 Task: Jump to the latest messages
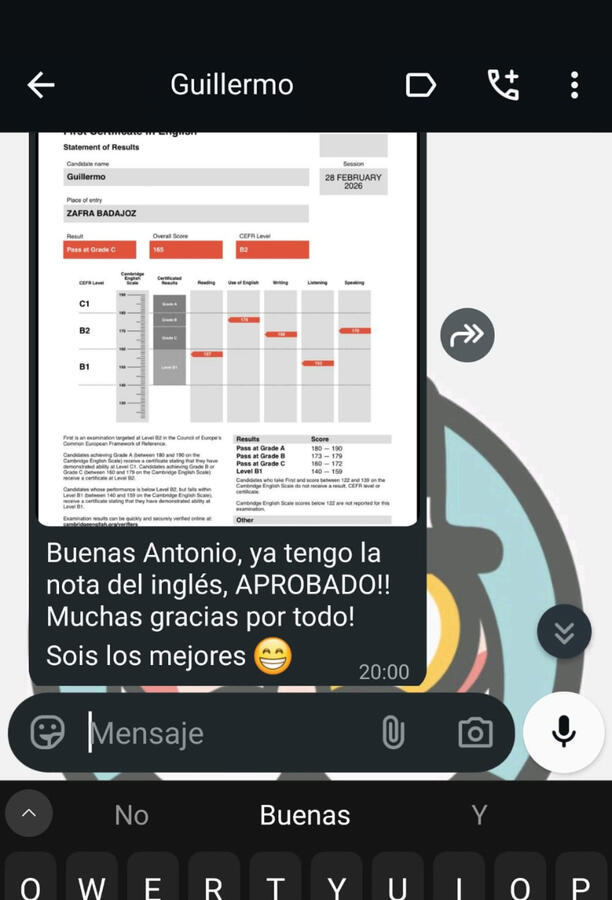click(x=563, y=632)
